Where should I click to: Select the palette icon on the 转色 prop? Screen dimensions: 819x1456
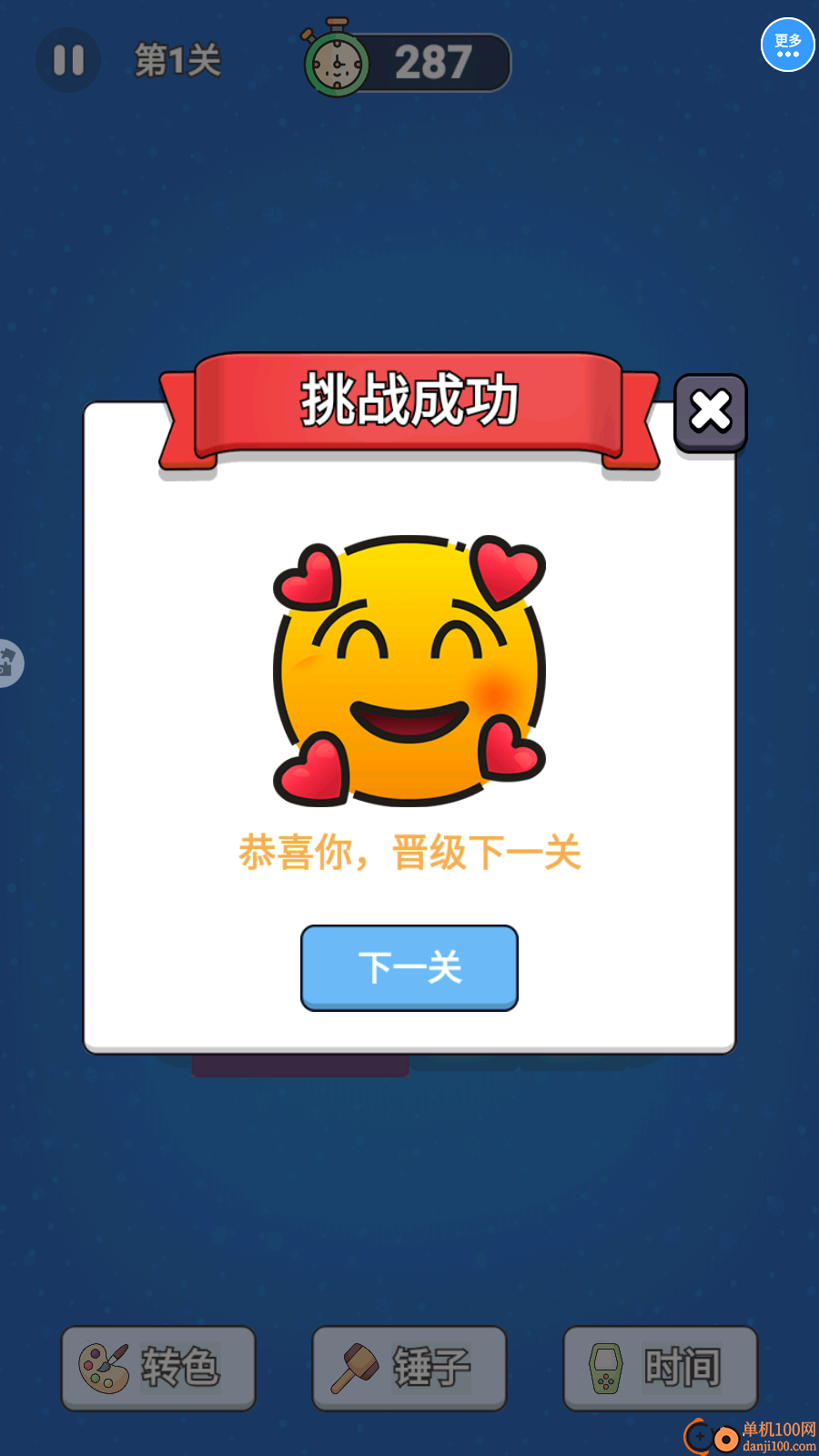click(105, 1368)
